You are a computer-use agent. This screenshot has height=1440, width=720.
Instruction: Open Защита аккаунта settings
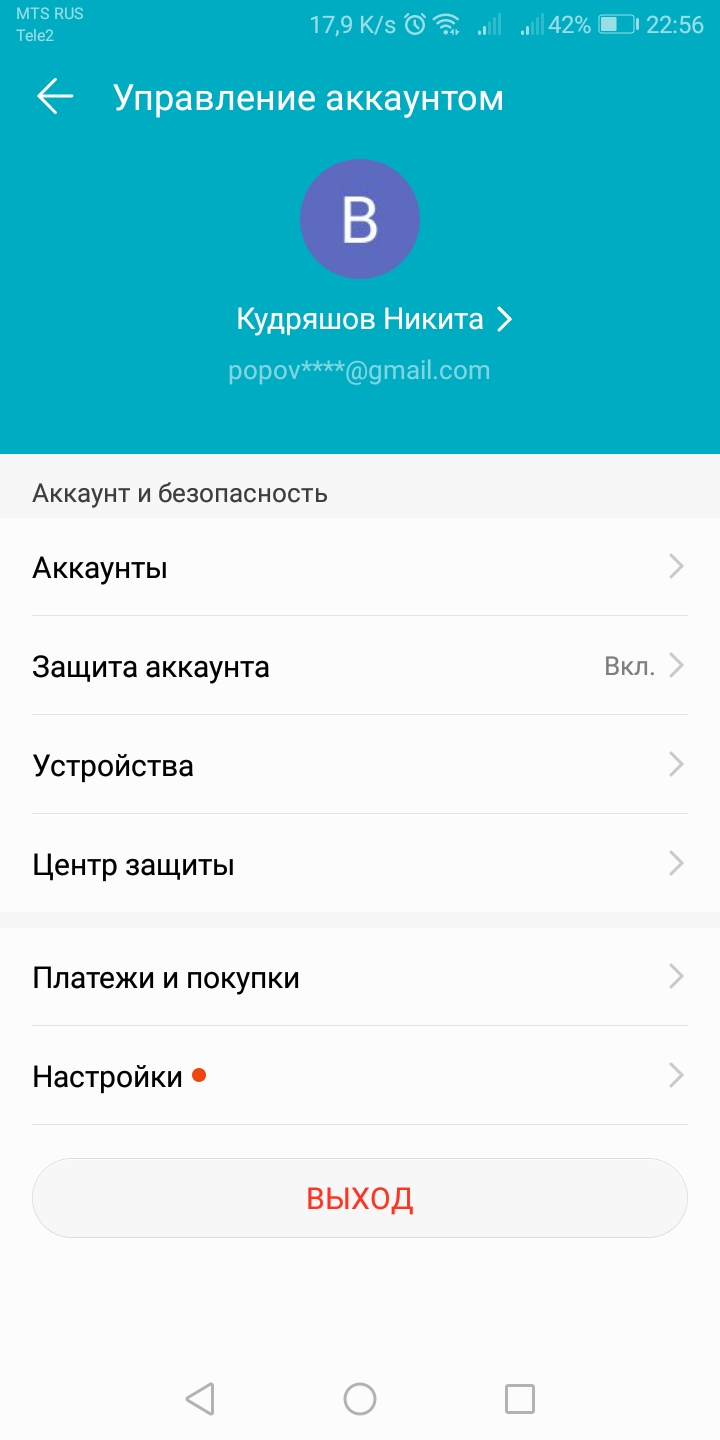tap(360, 666)
